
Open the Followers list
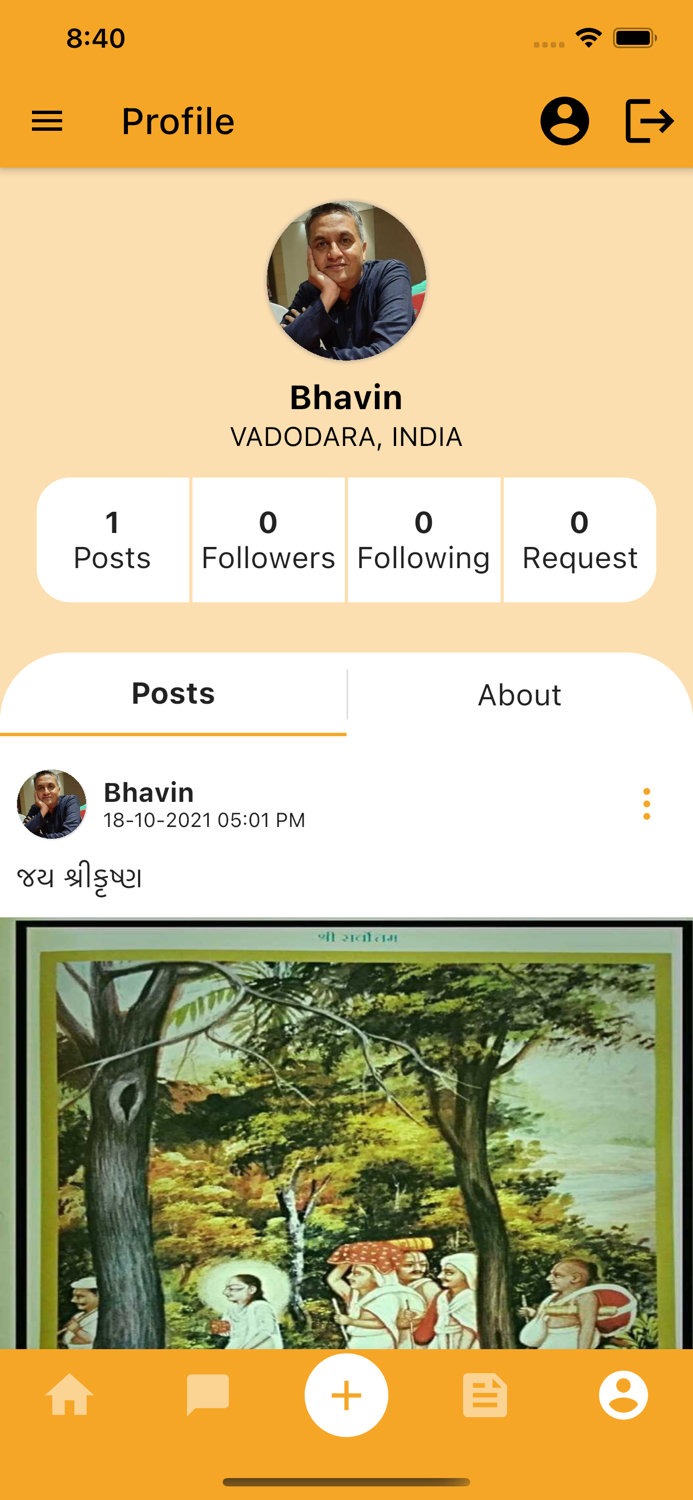[x=268, y=540]
